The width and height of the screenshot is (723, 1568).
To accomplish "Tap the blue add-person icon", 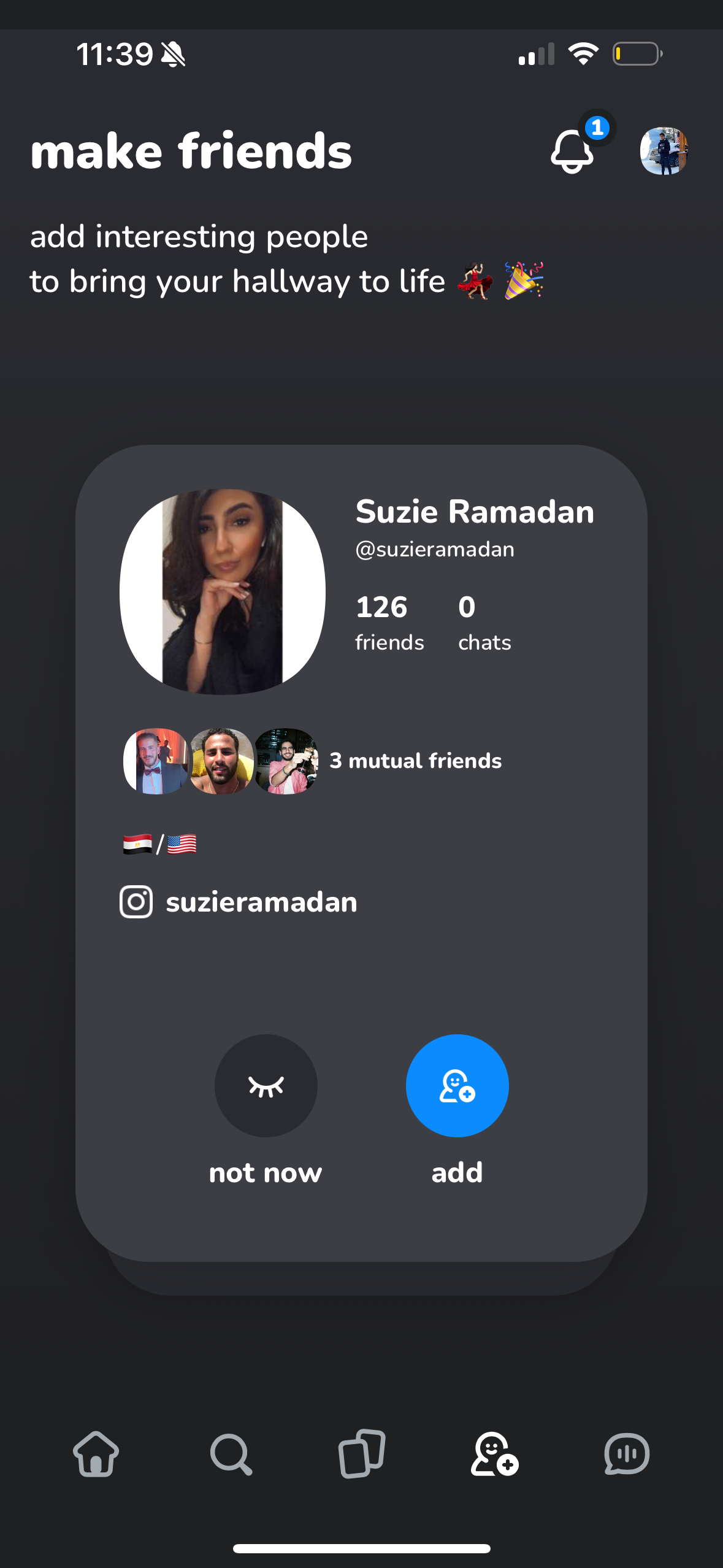I will coord(457,1085).
